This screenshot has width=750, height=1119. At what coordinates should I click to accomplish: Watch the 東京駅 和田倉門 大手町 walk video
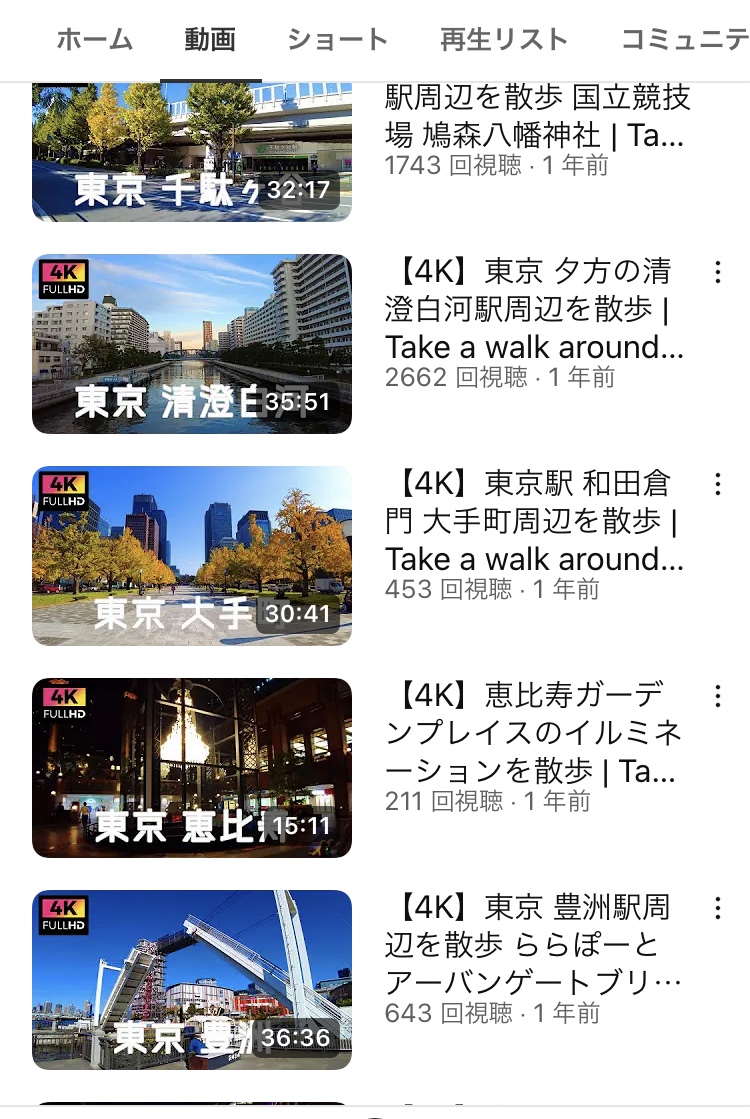pos(192,555)
